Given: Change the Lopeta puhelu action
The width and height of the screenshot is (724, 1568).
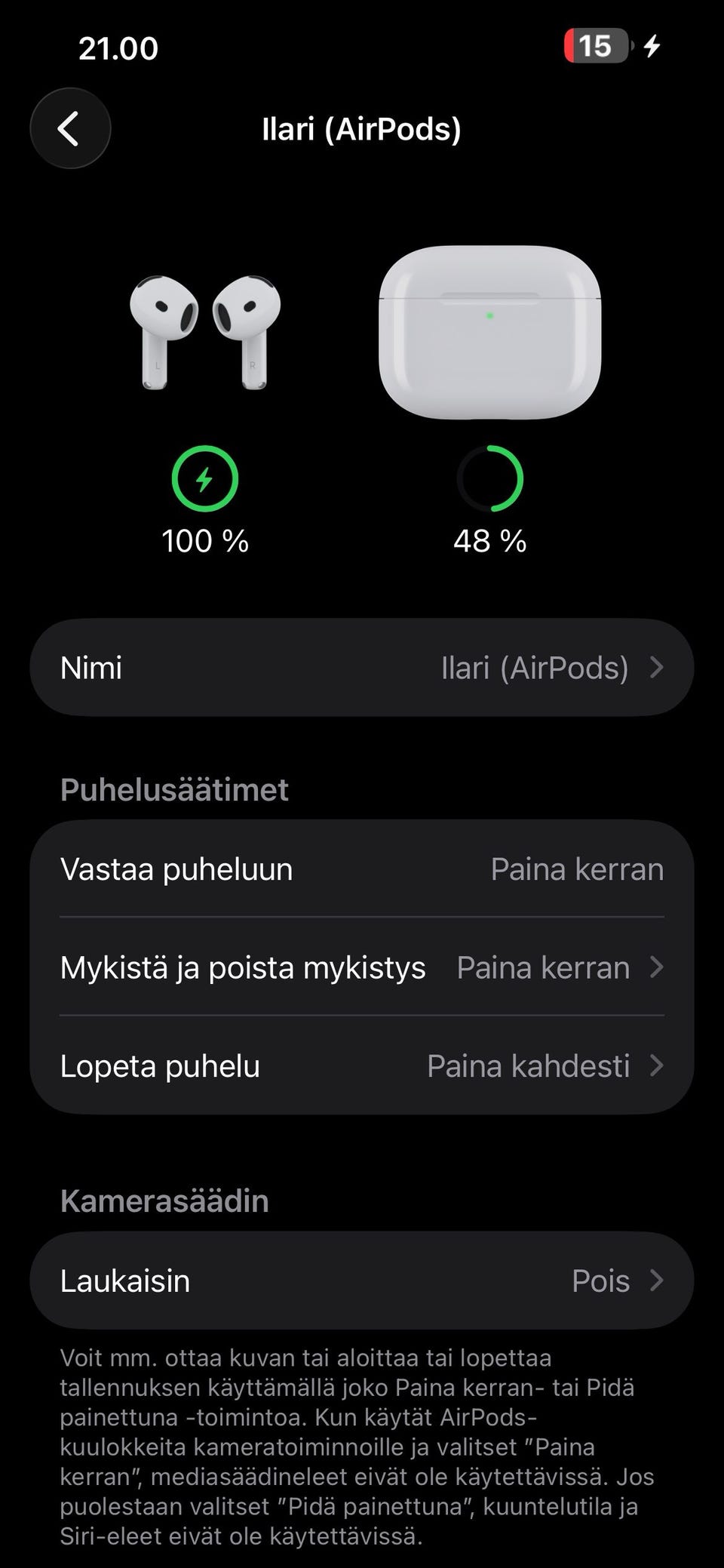Looking at the screenshot, I should coord(362,1066).
